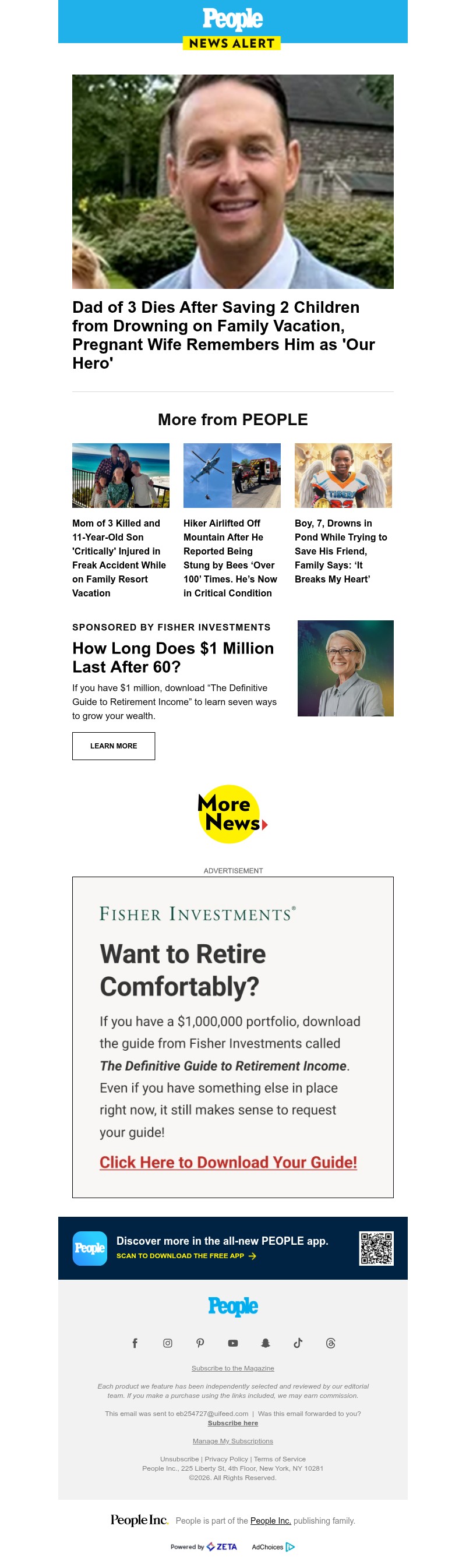
Task: Visit the People Facebook page
Action: [x=135, y=1343]
